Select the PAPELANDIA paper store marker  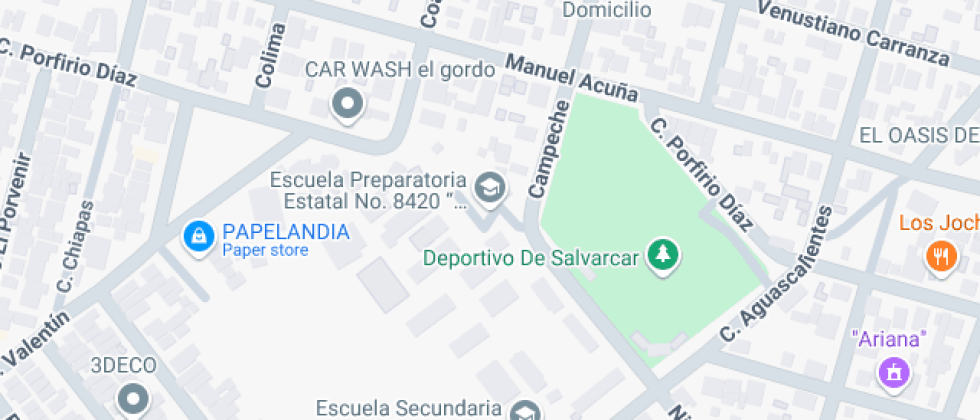[199, 237]
